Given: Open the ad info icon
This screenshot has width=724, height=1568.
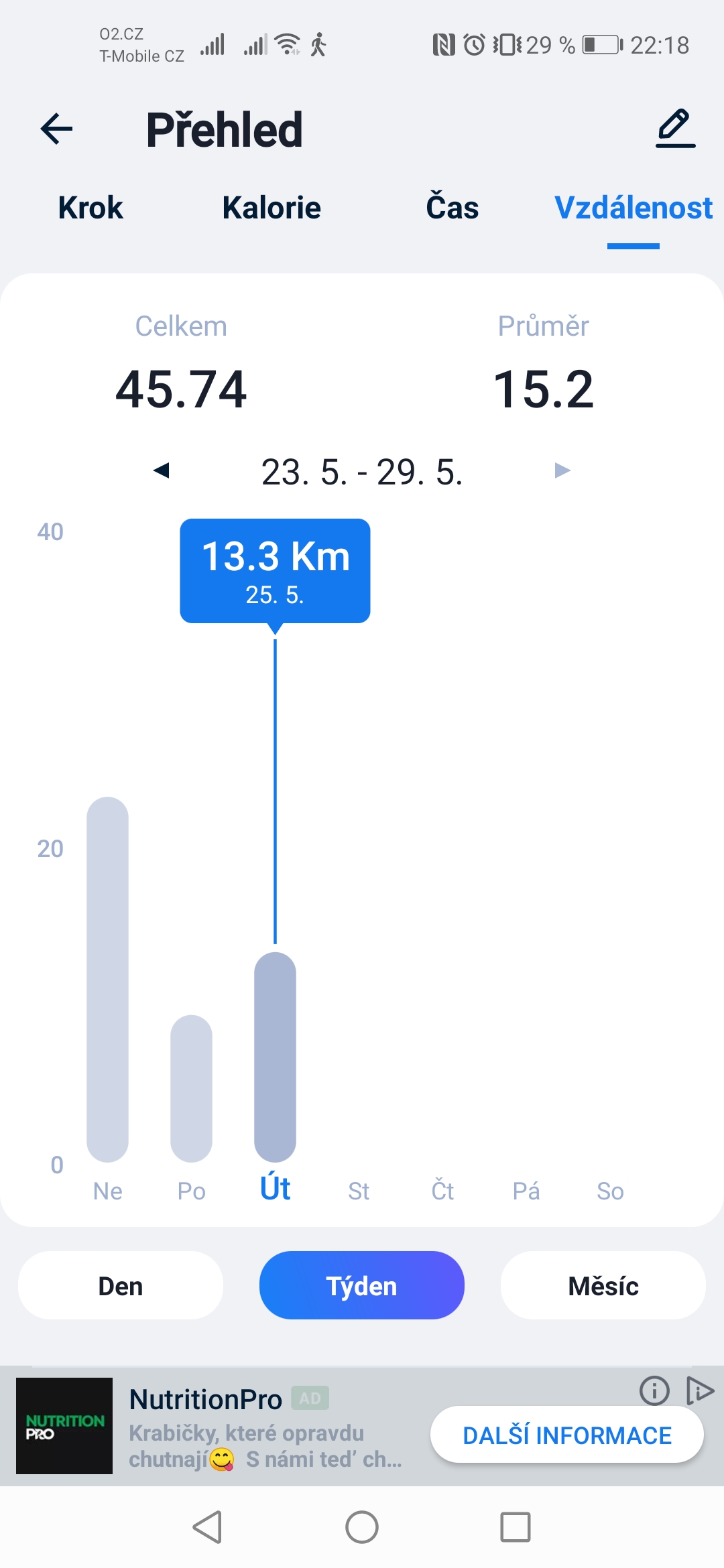Looking at the screenshot, I should pos(654,1390).
